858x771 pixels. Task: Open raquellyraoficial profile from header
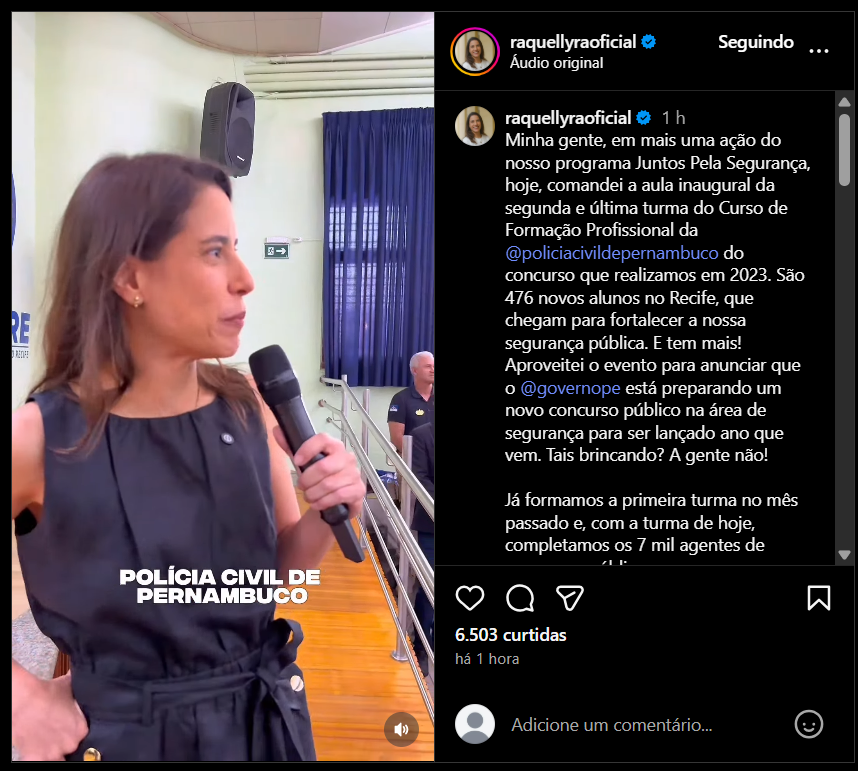pyautogui.click(x=572, y=42)
